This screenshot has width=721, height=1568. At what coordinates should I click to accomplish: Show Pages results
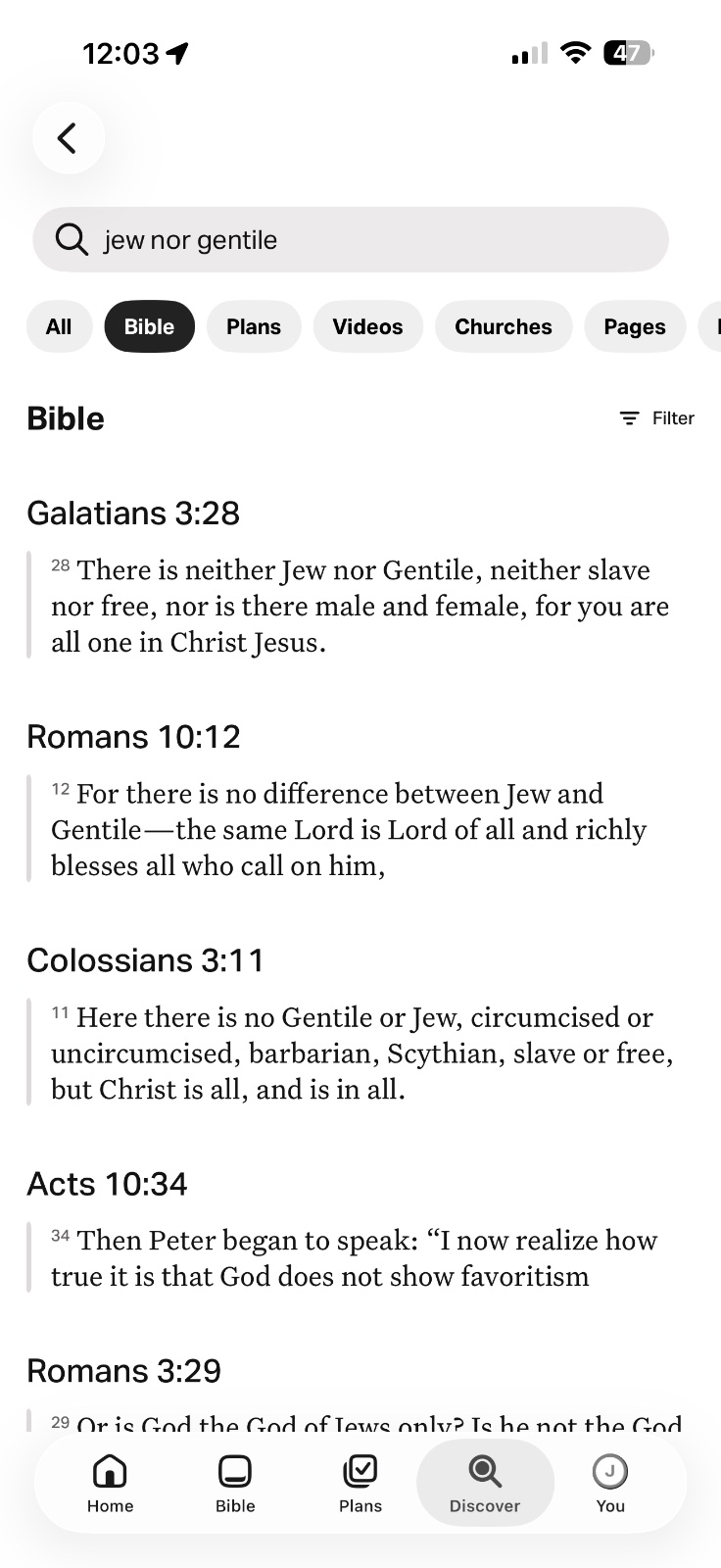click(635, 326)
